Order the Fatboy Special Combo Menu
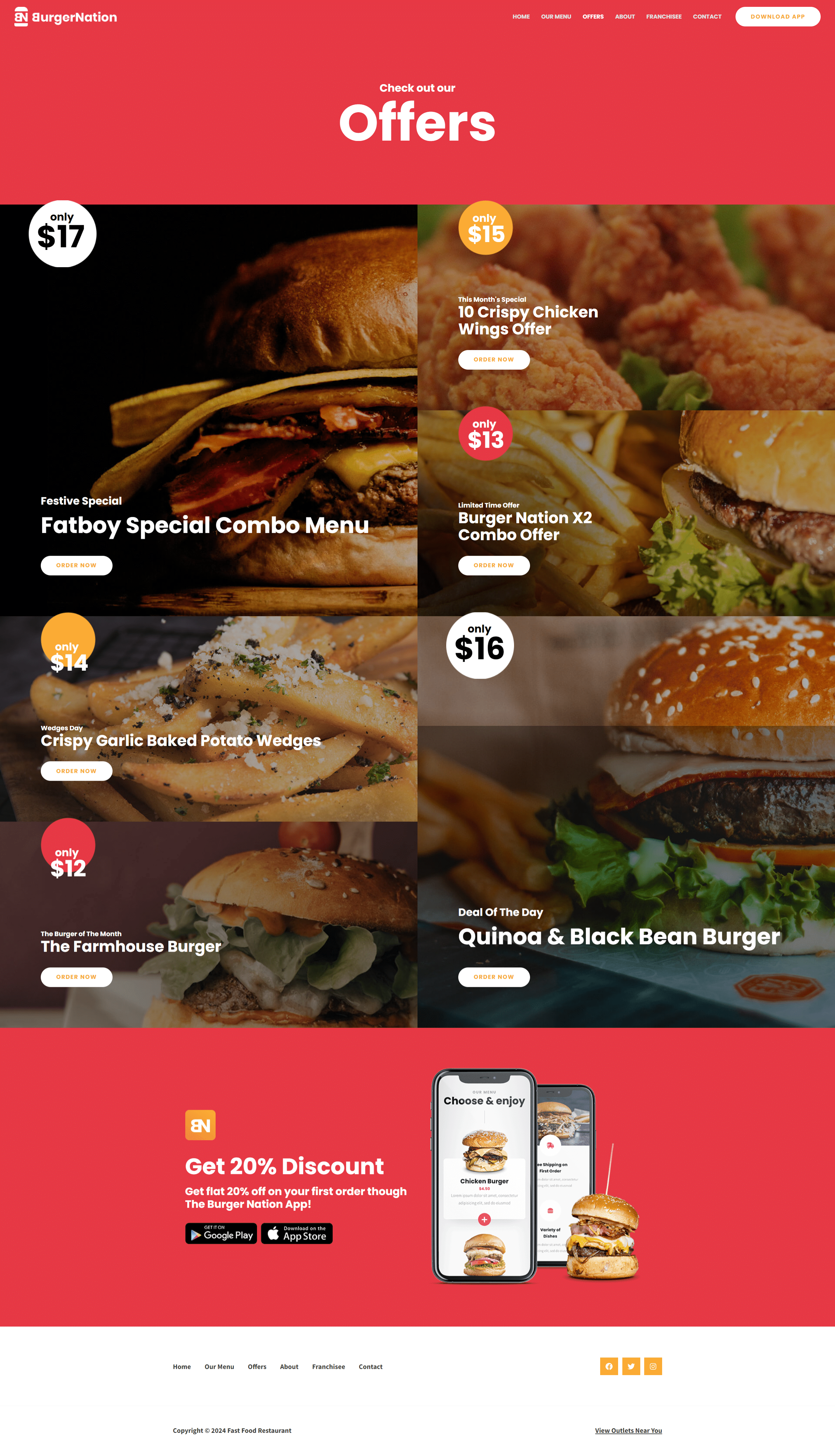The width and height of the screenshot is (835, 1456). click(x=76, y=565)
